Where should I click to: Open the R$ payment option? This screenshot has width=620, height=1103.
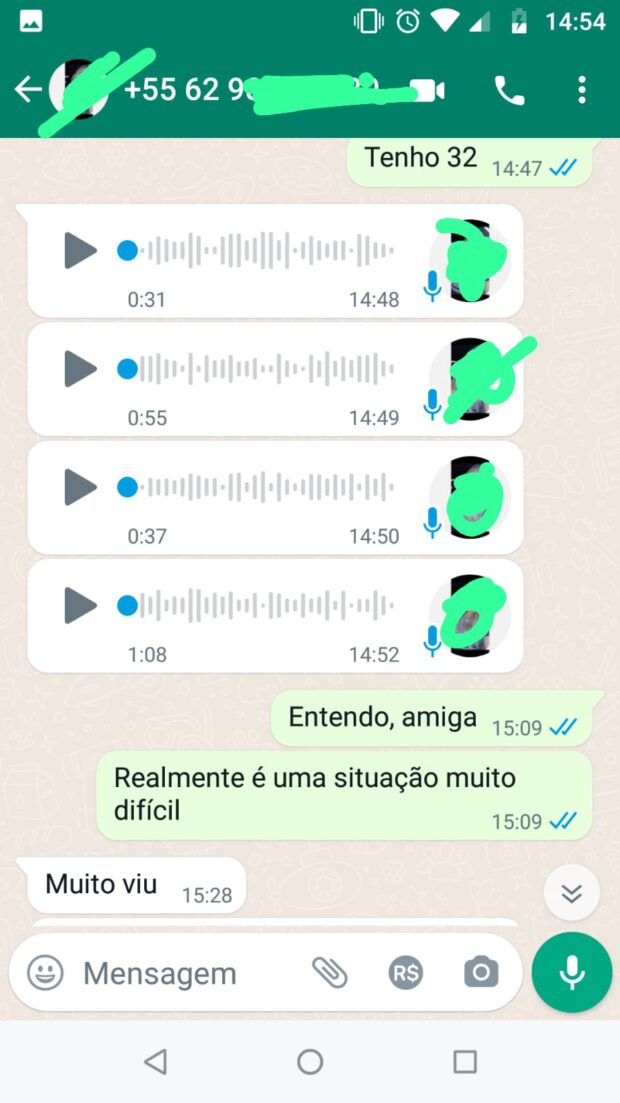click(x=405, y=972)
